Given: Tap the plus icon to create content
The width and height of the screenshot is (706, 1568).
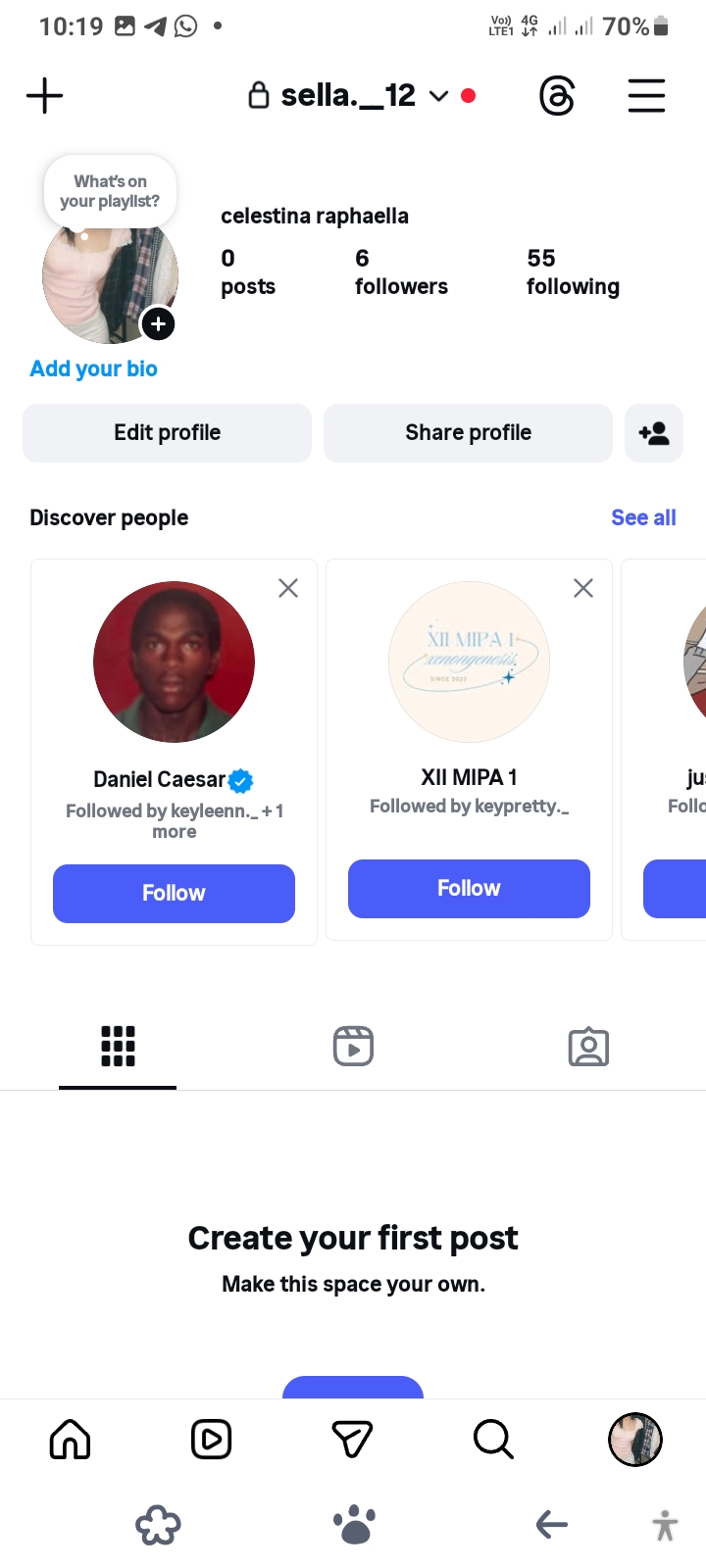Looking at the screenshot, I should [44, 96].
